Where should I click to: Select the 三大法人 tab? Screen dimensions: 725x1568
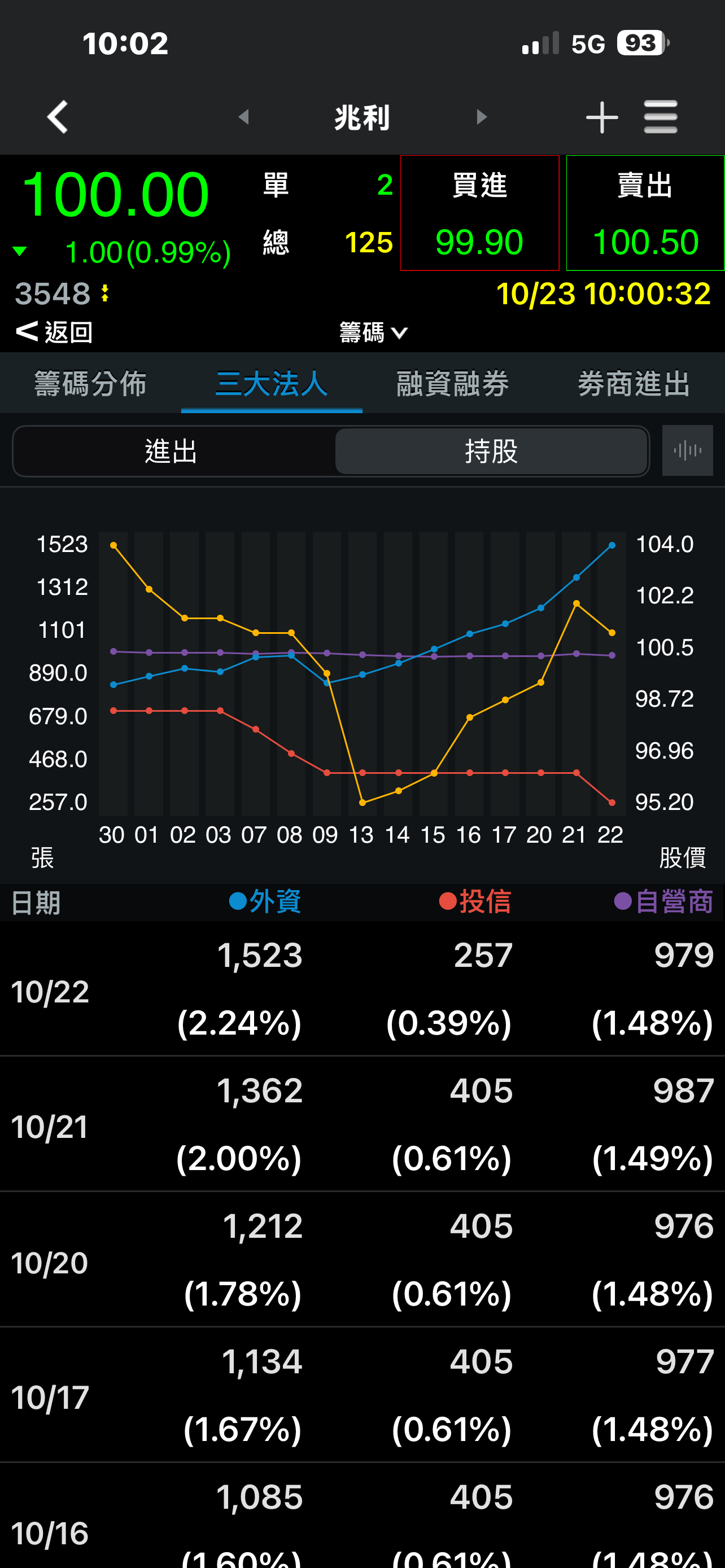(x=272, y=384)
